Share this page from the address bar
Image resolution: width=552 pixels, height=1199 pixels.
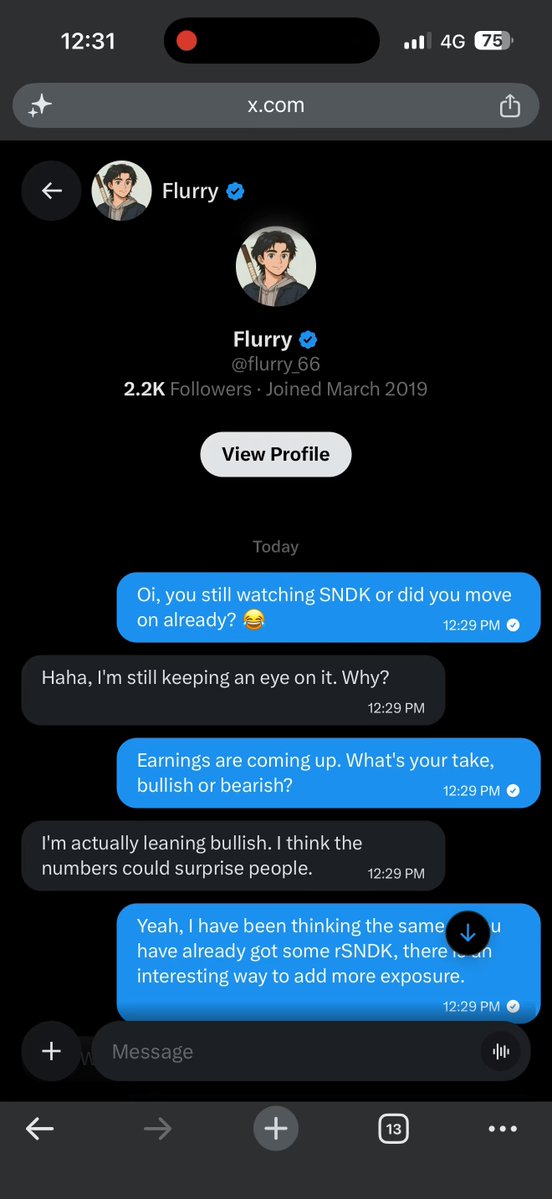[510, 106]
